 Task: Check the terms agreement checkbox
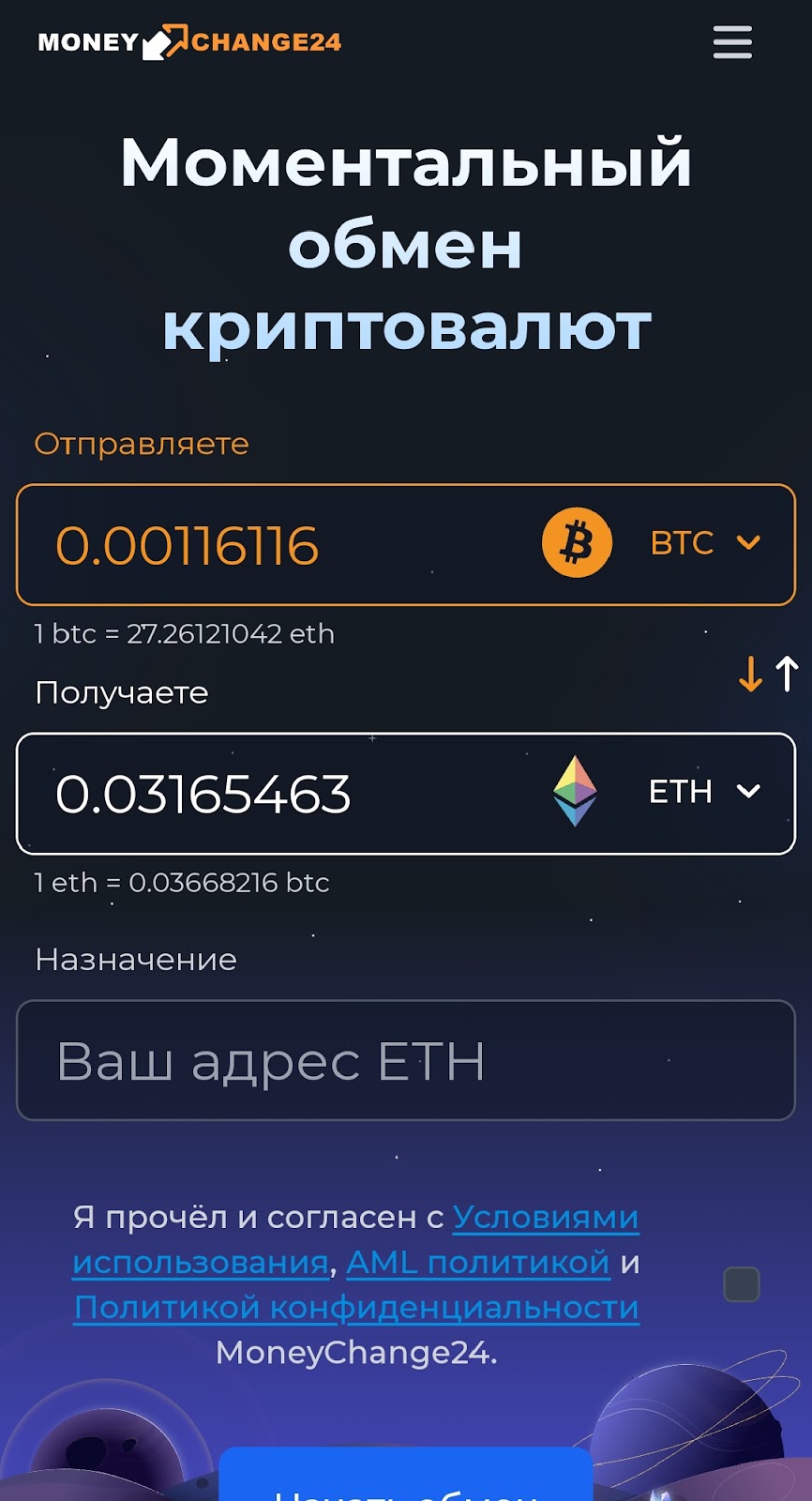click(742, 1284)
